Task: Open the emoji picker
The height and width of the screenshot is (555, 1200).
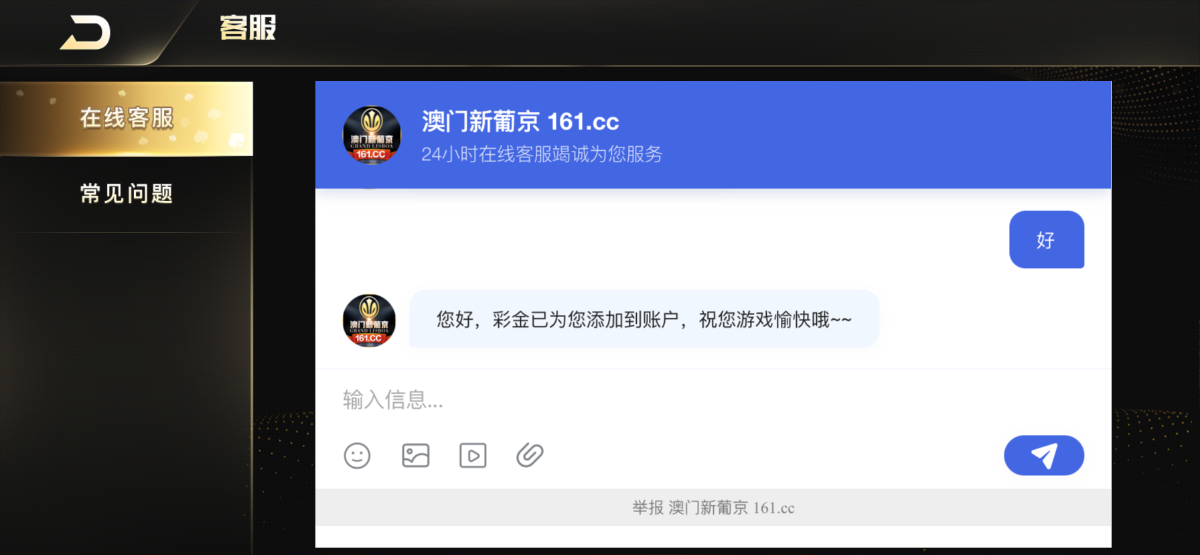Action: [357, 456]
